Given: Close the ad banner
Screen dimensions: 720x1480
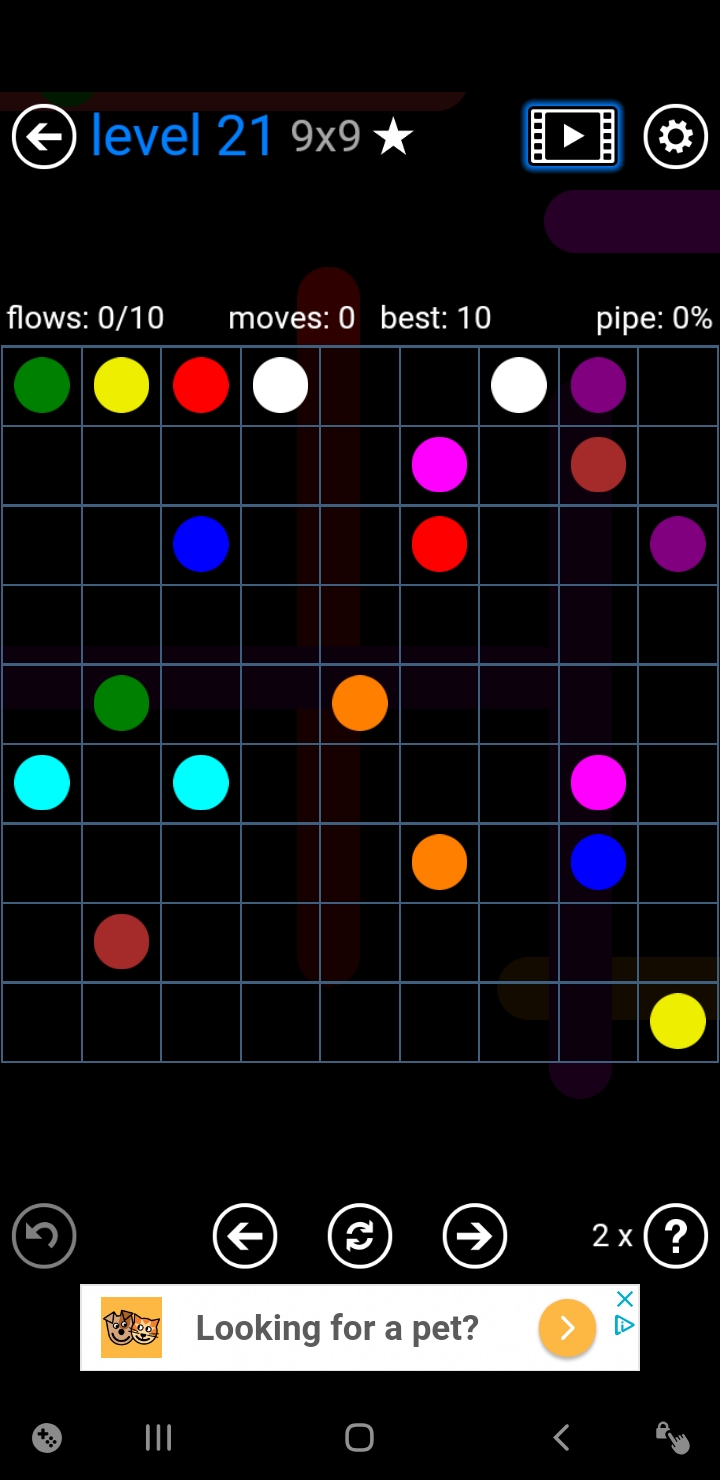Looking at the screenshot, I should 625,1299.
